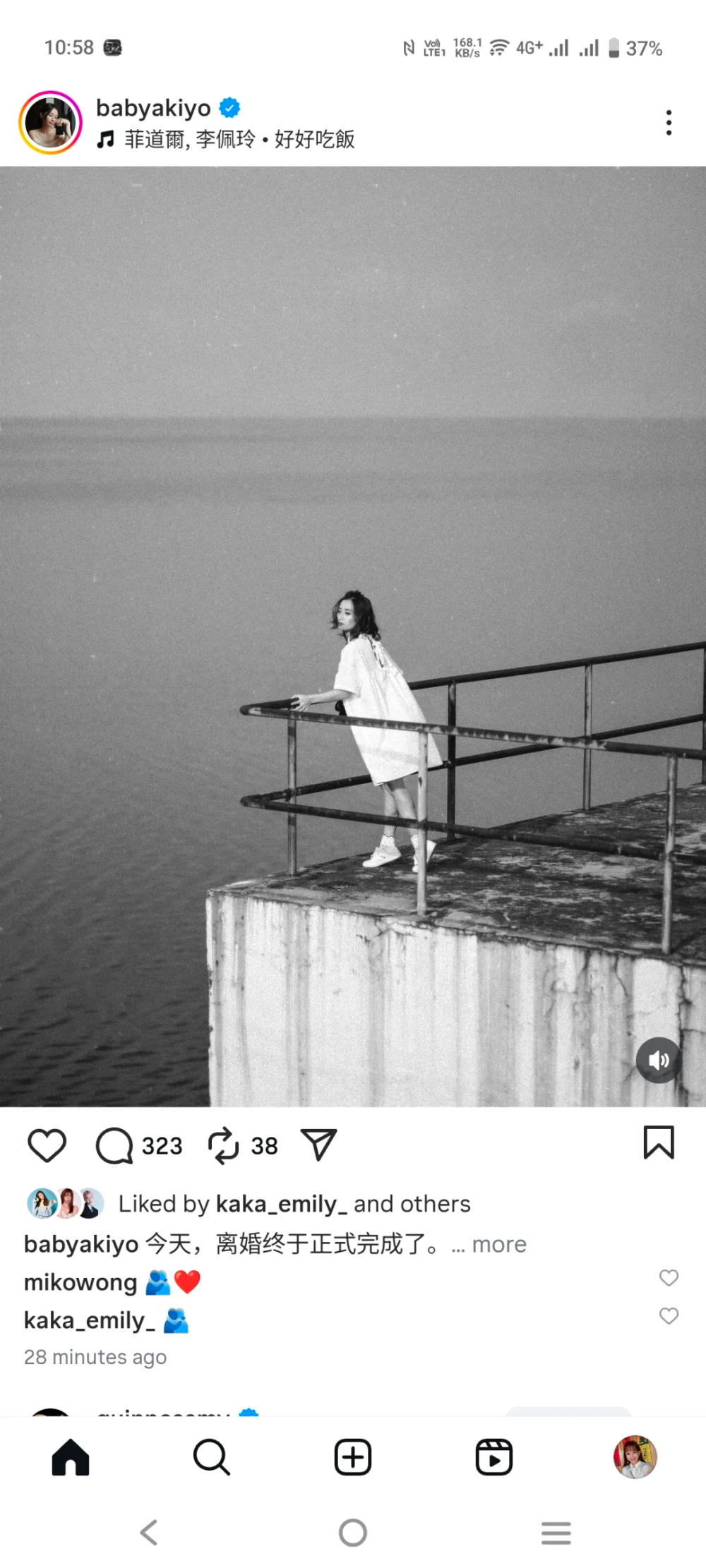Open the Reels tab
706x1568 pixels.
pyautogui.click(x=493, y=1457)
